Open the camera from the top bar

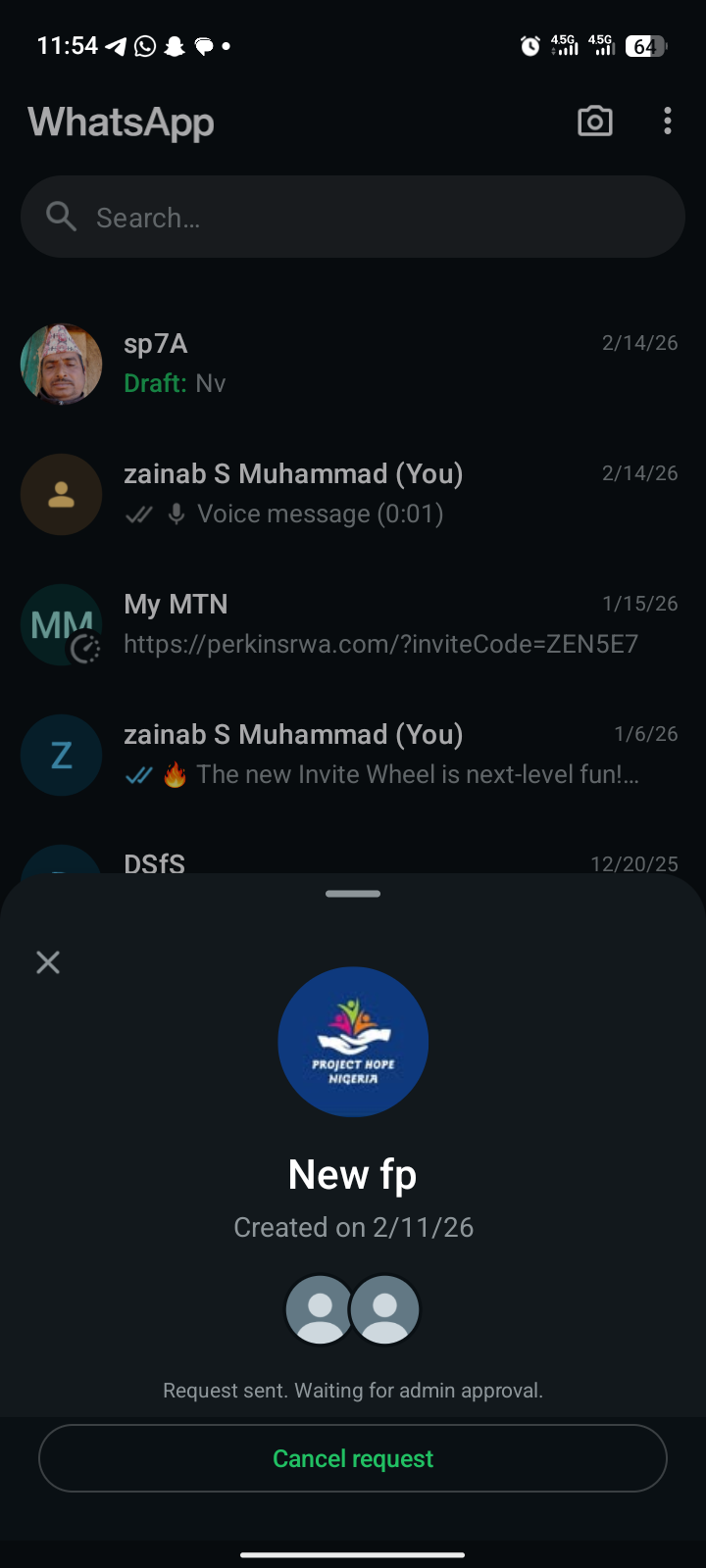(x=595, y=122)
